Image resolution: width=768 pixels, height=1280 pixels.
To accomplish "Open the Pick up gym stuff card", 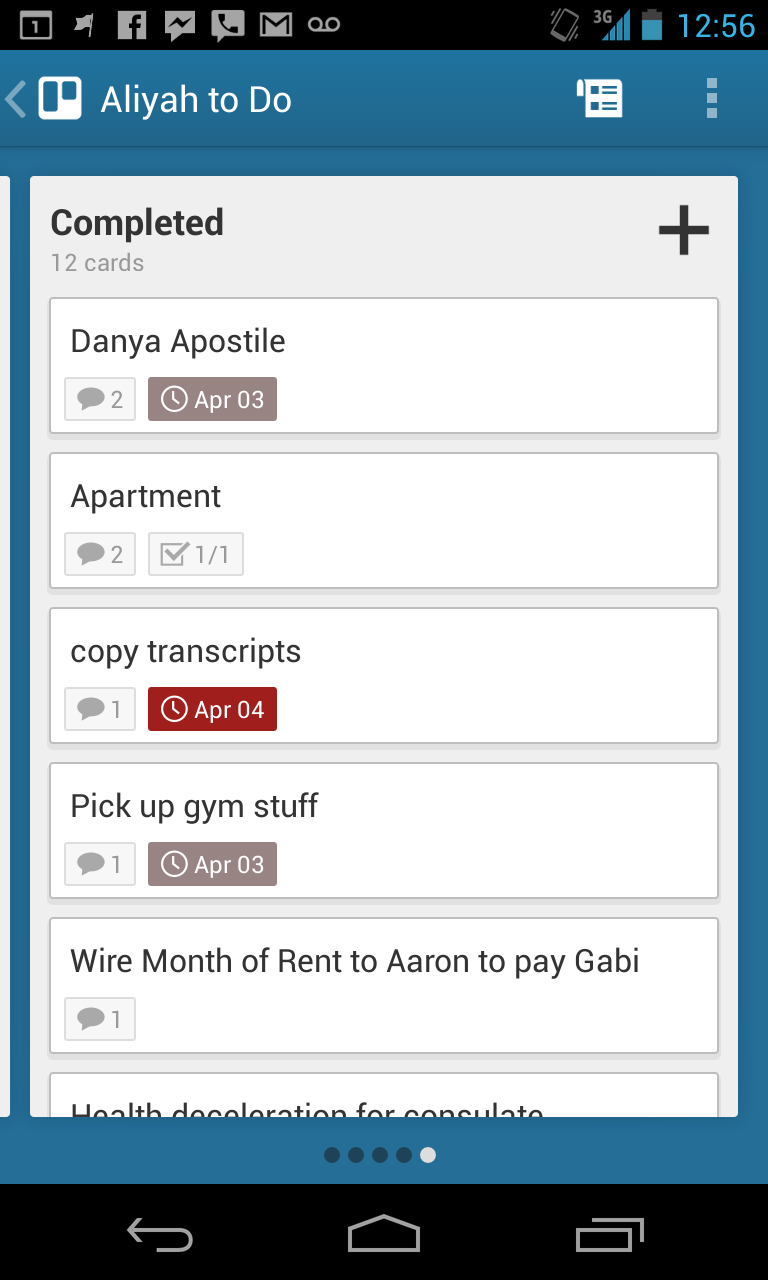I will pos(384,830).
